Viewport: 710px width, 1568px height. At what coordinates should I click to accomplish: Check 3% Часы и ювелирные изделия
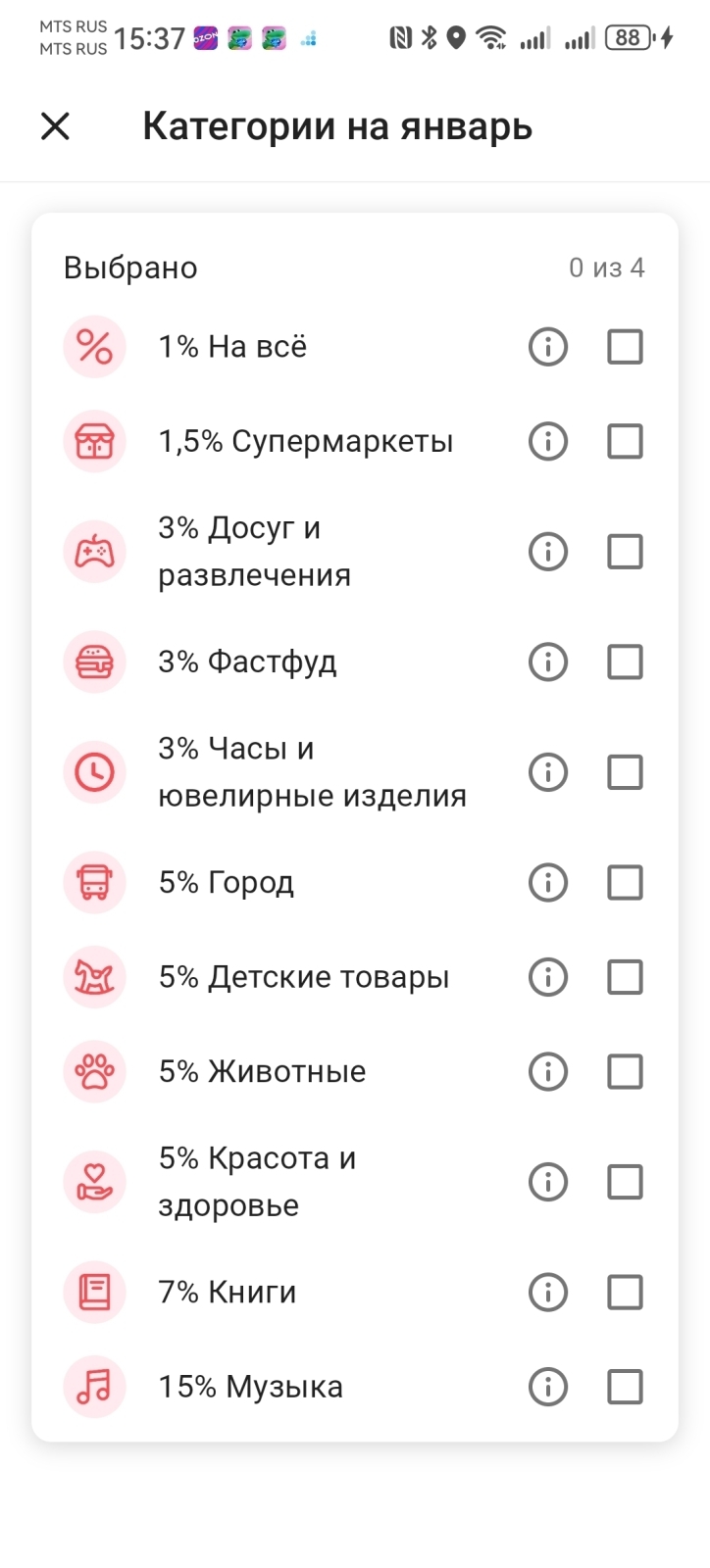pyautogui.click(x=625, y=772)
